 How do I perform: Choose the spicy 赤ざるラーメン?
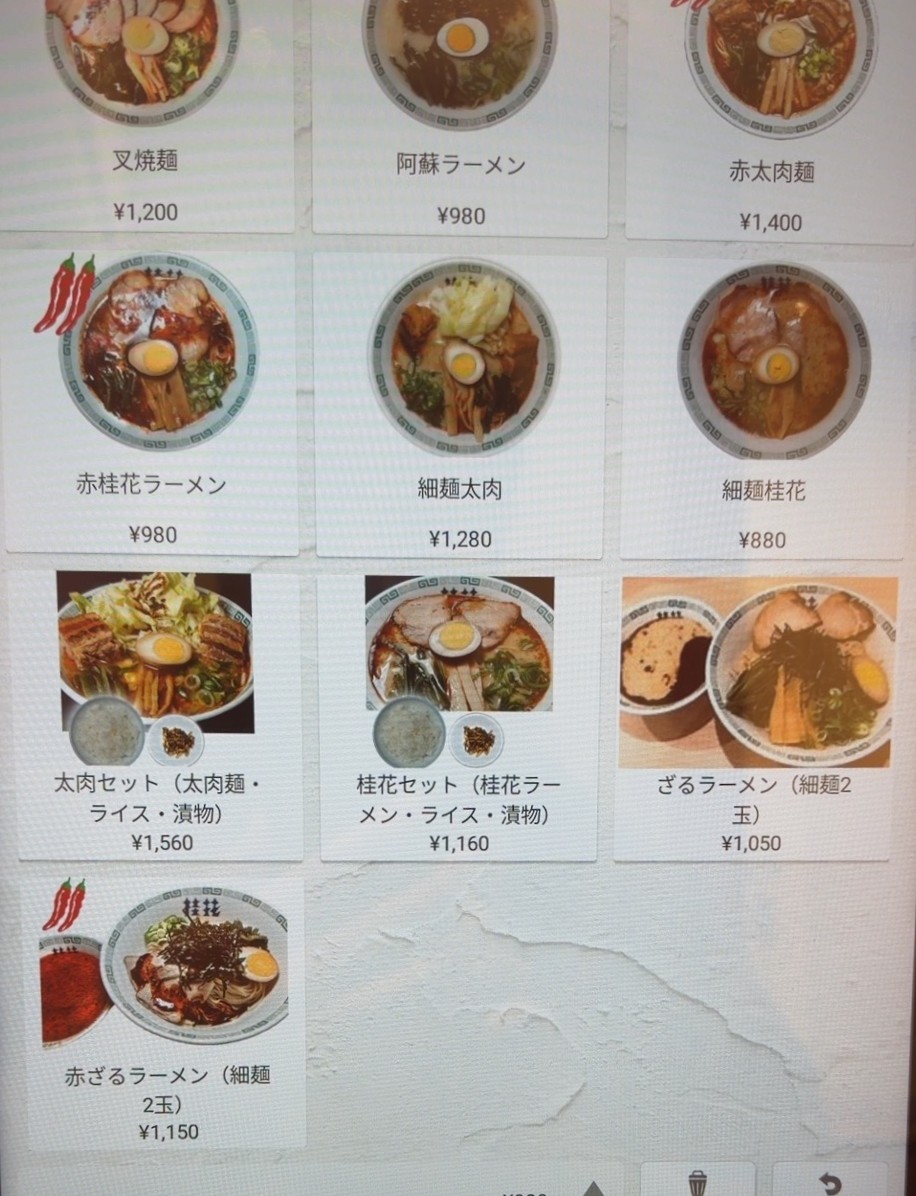click(x=165, y=1010)
